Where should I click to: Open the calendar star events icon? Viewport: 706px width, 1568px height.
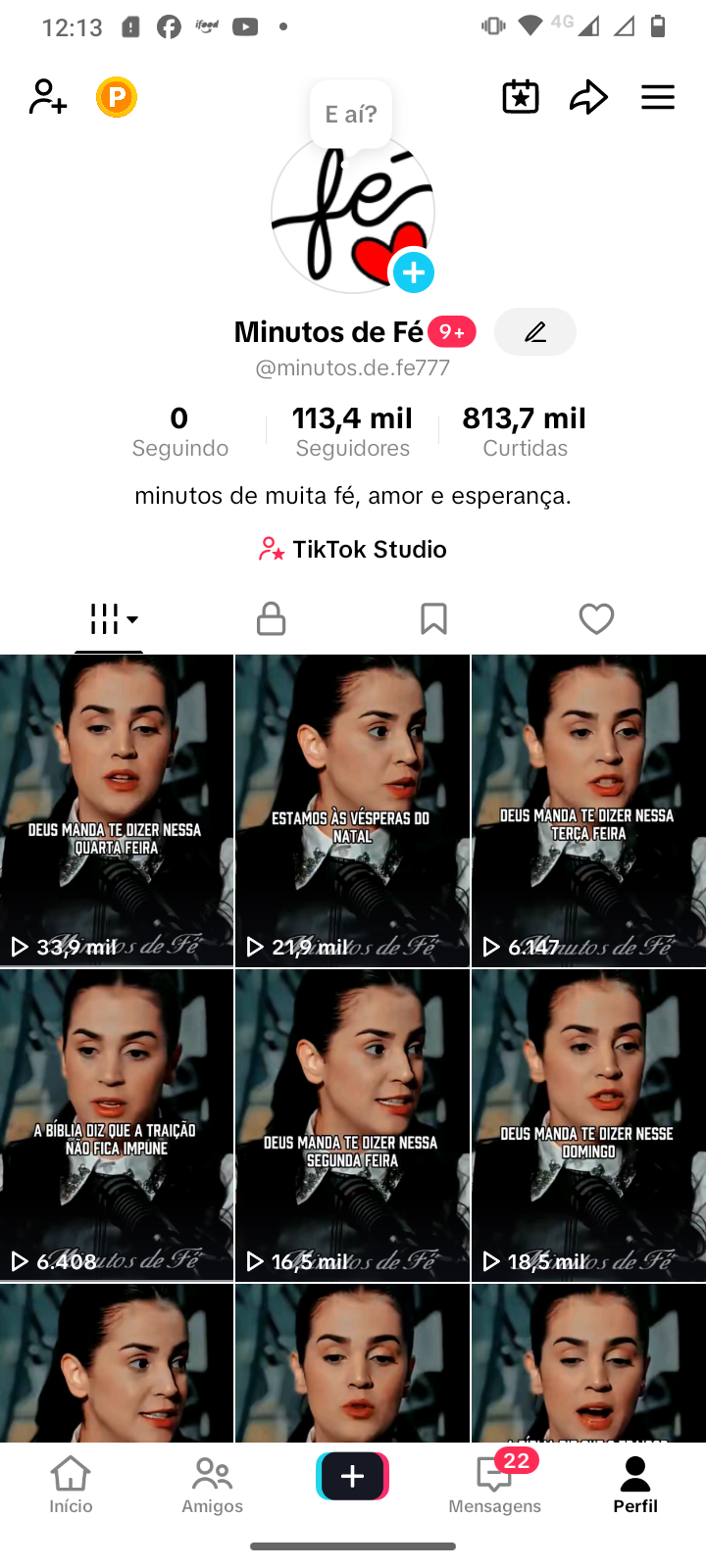(x=521, y=97)
